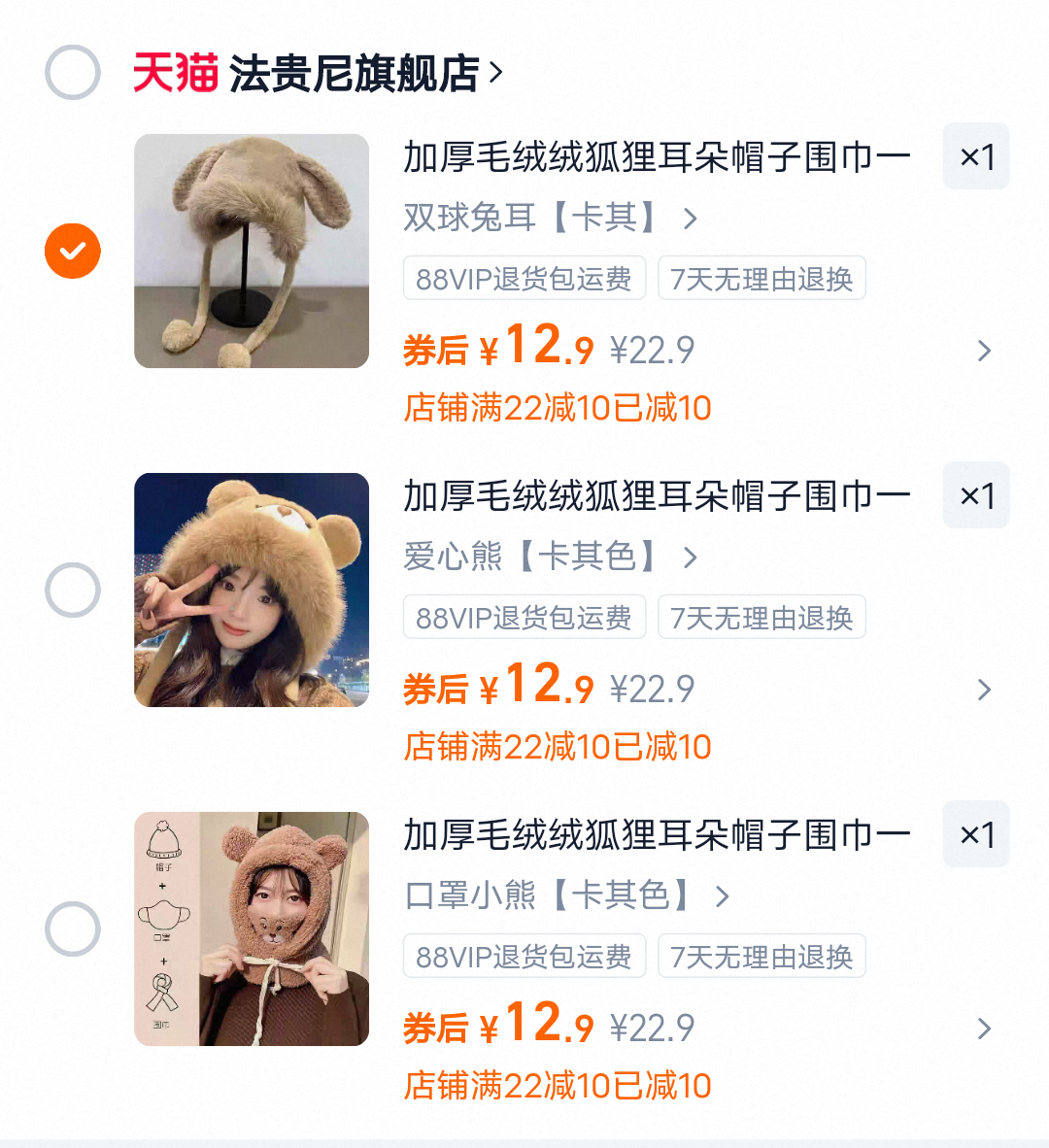Image resolution: width=1049 pixels, height=1148 pixels.
Task: Select the 爱心熊 item checkbox
Action: [x=72, y=590]
